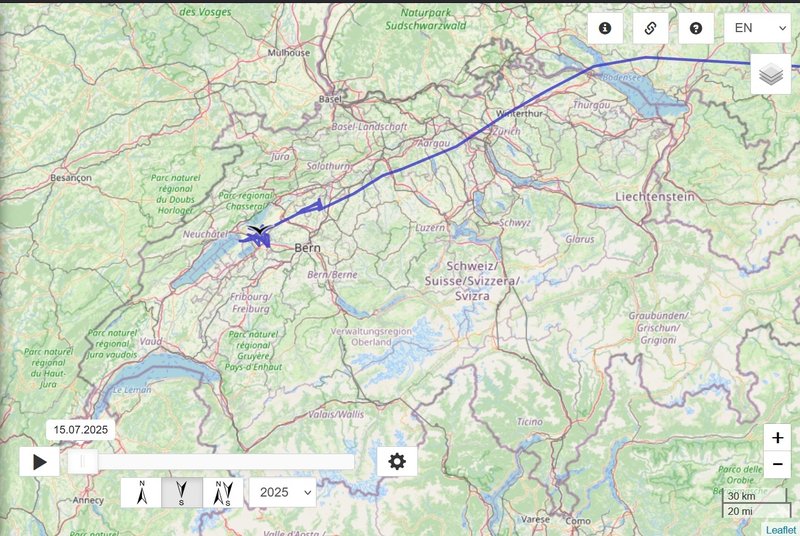Copy the share link

pos(650,28)
